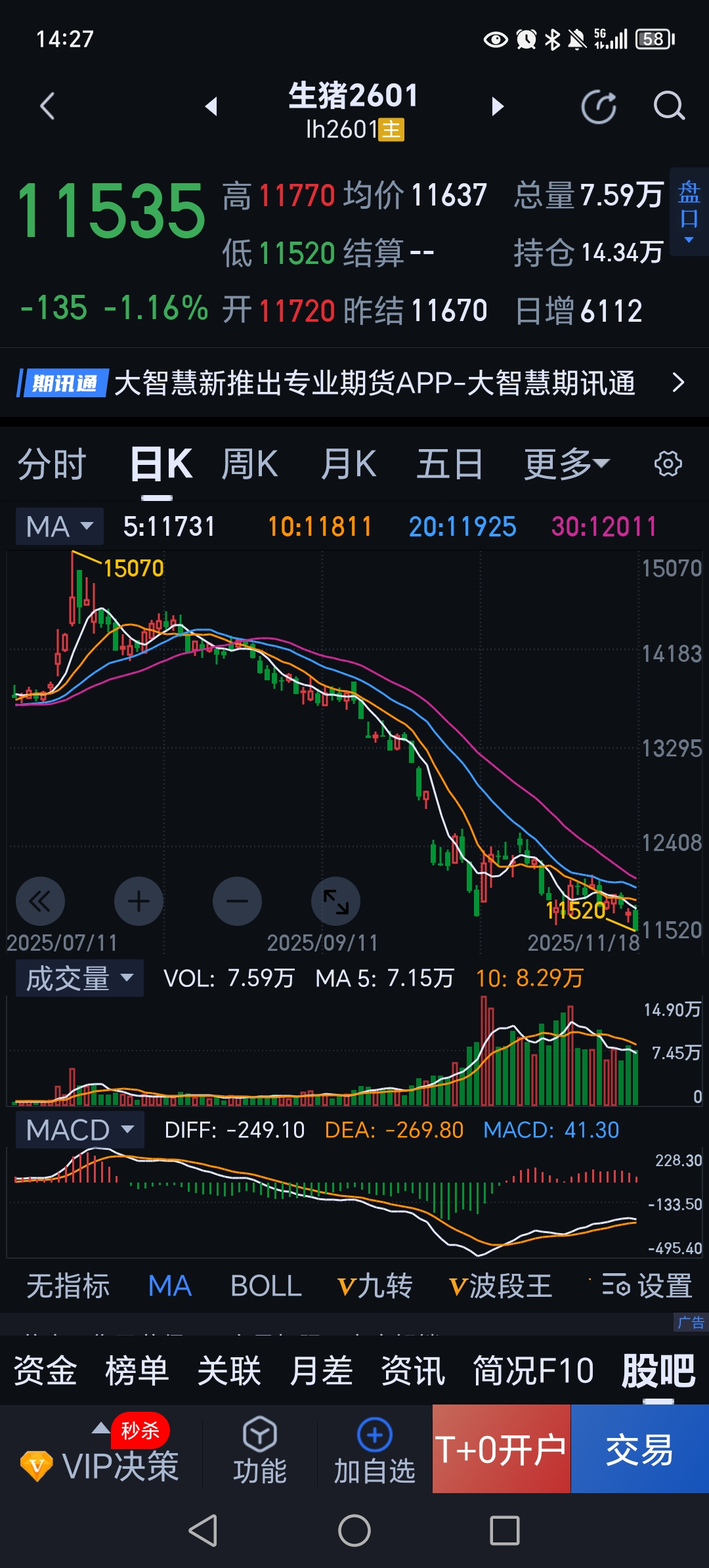
Task: Open the 期讯通 promotion banner
Action: coord(354,383)
